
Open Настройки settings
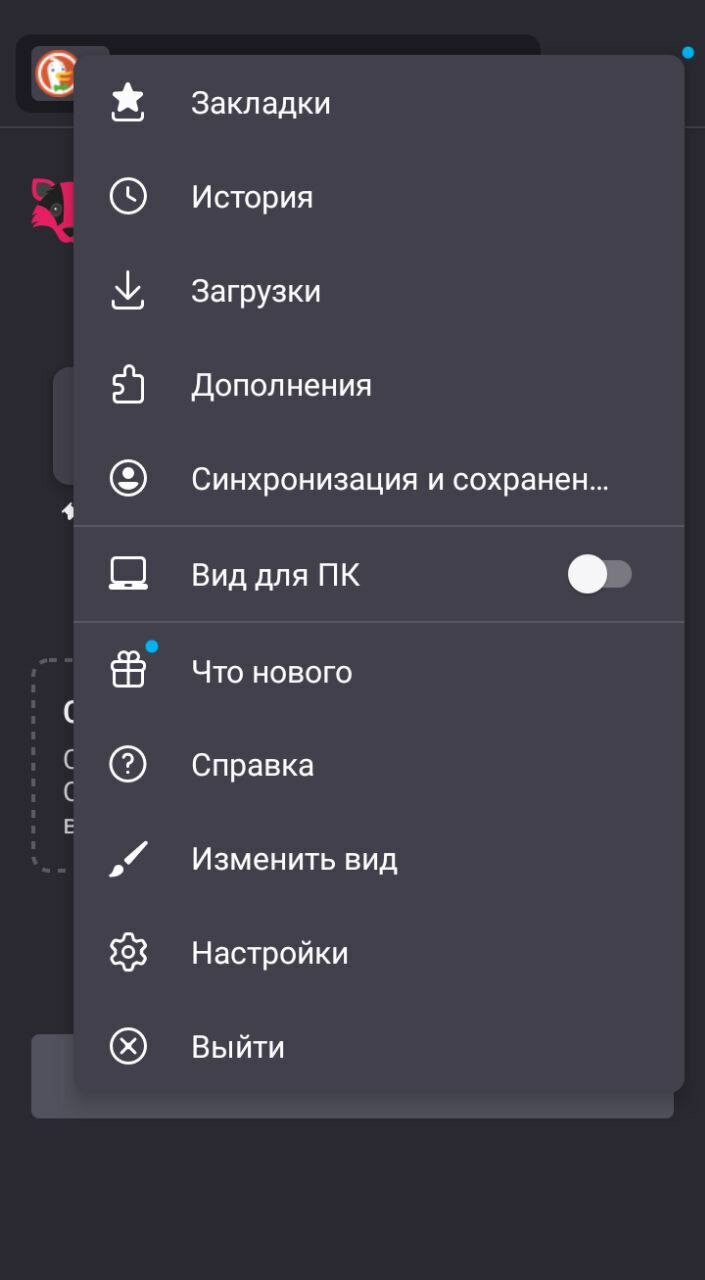pos(379,953)
